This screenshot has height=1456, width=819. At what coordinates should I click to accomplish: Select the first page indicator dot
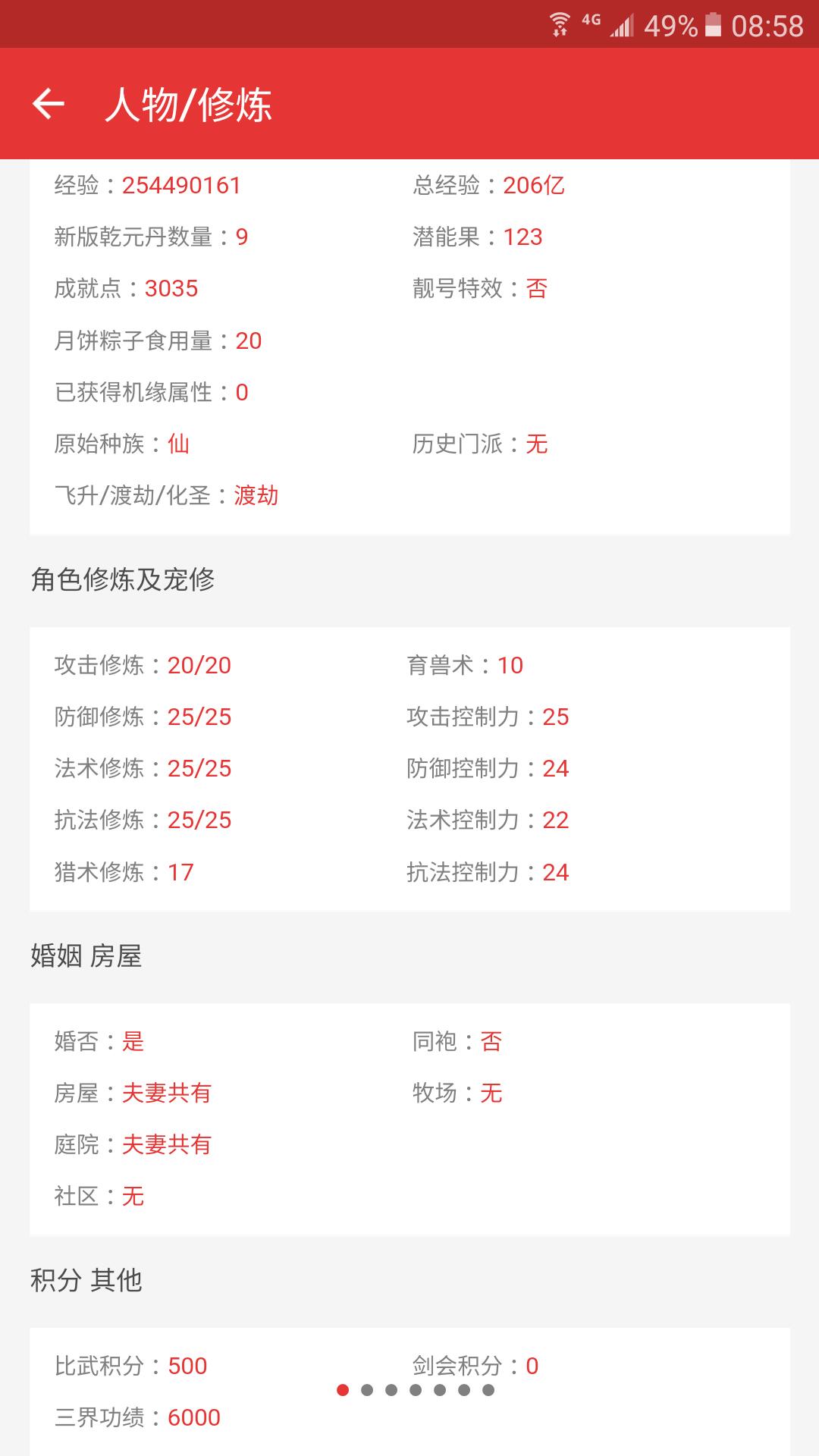(343, 1390)
